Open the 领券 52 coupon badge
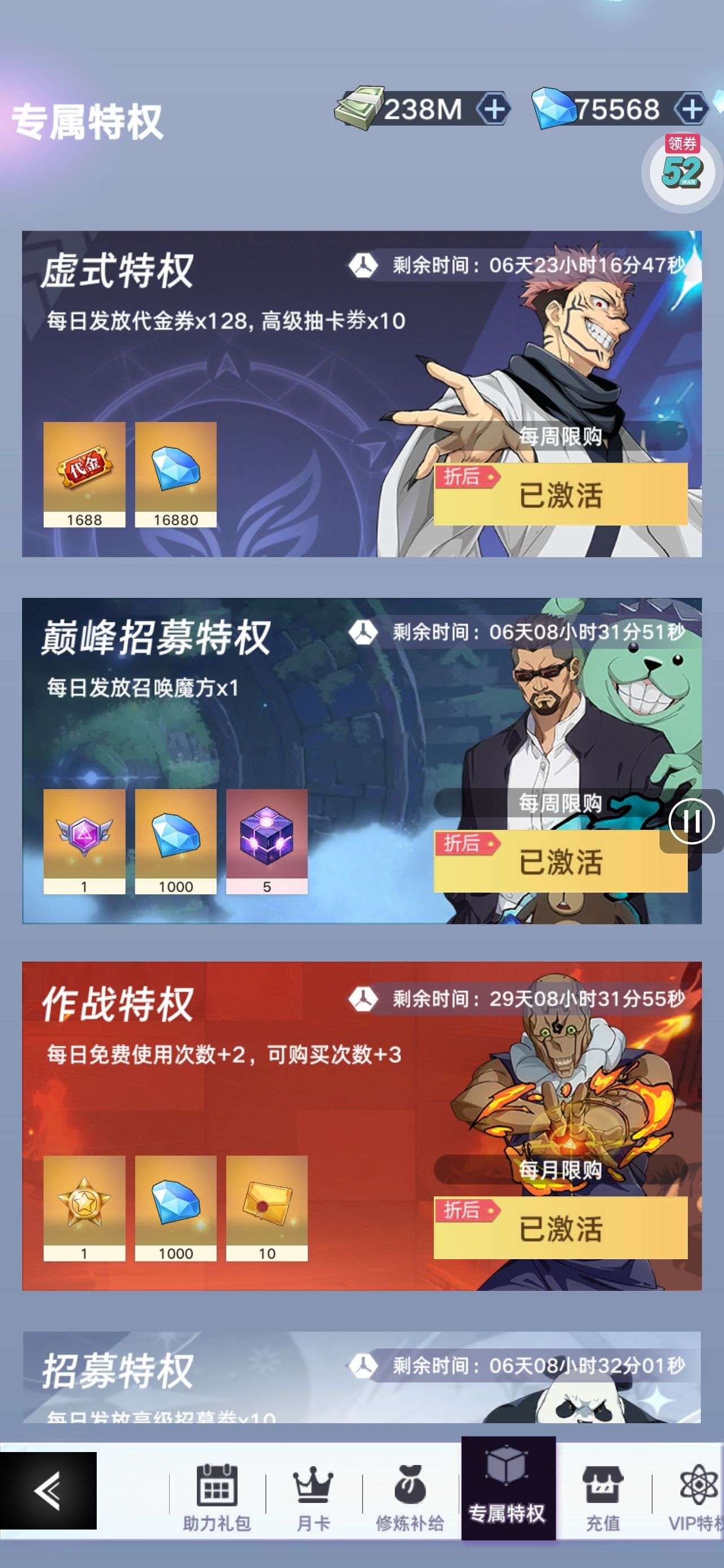724x1568 pixels. 682,169
